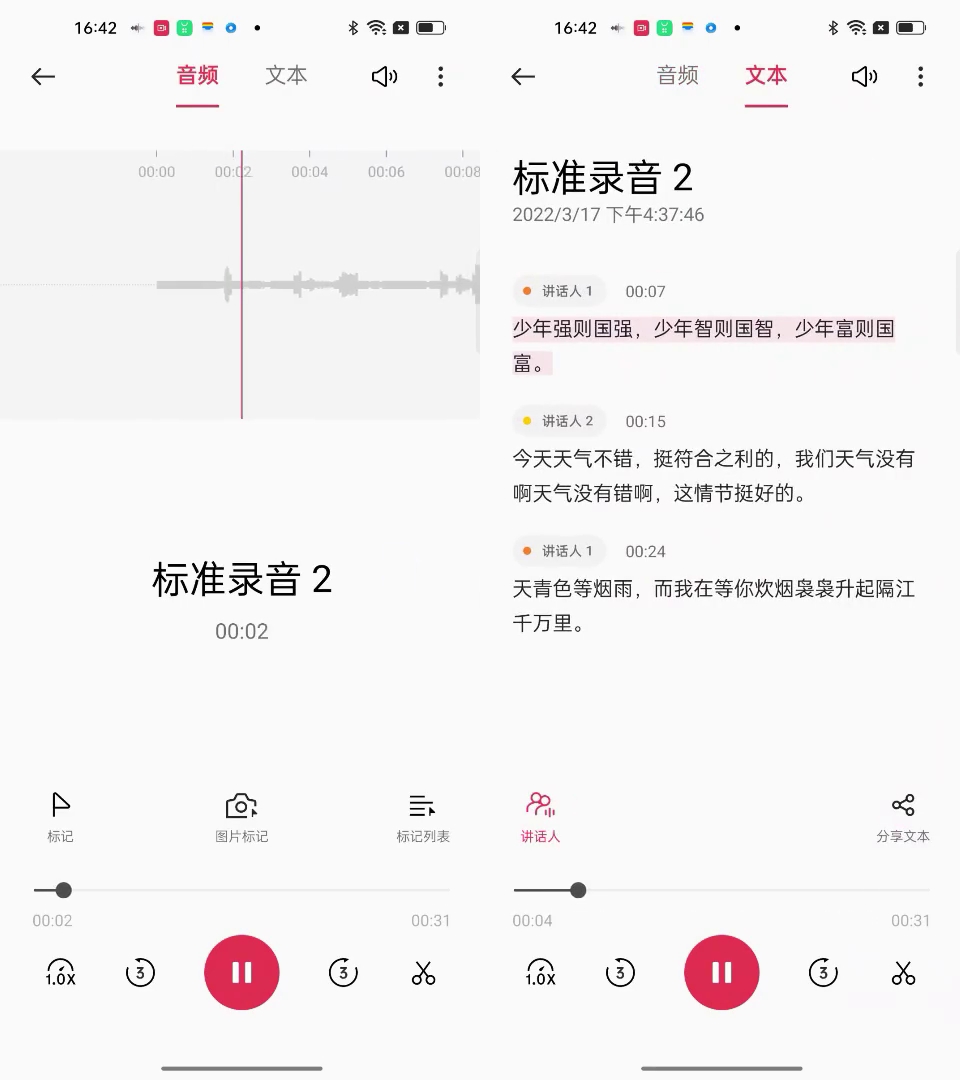This screenshot has height=1080, width=960.
Task: Tap the 00:07 timestamp of the first paragraph
Action: 645,291
